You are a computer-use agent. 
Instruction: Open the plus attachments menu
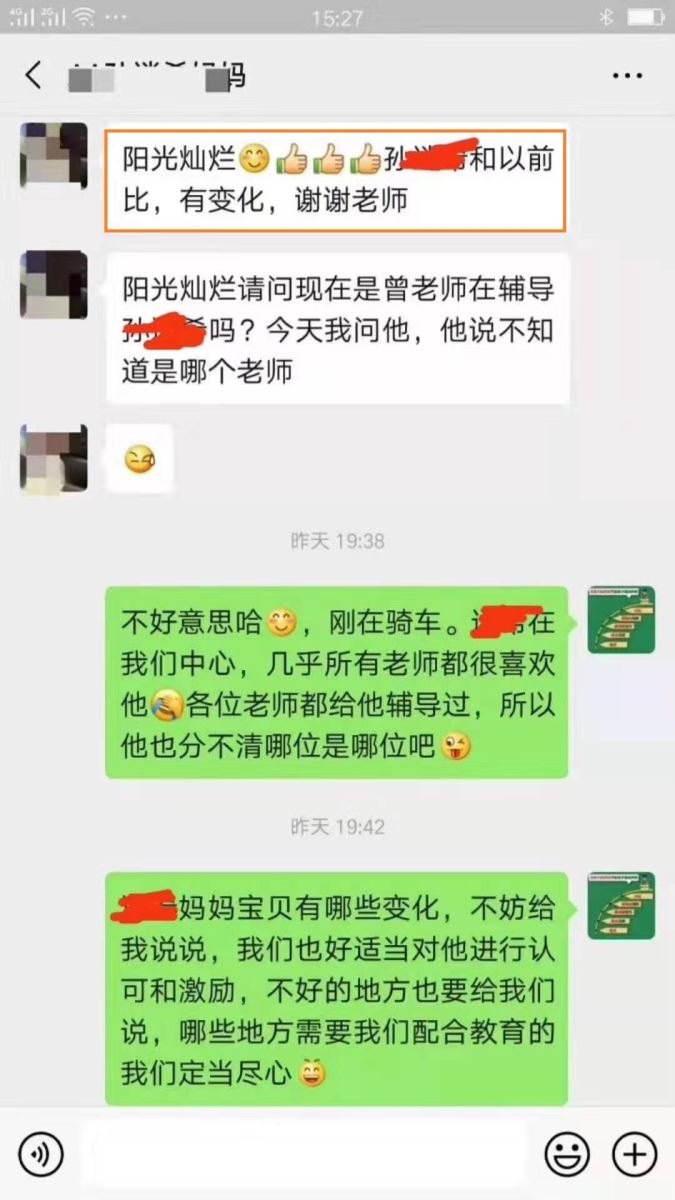[x=634, y=1155]
